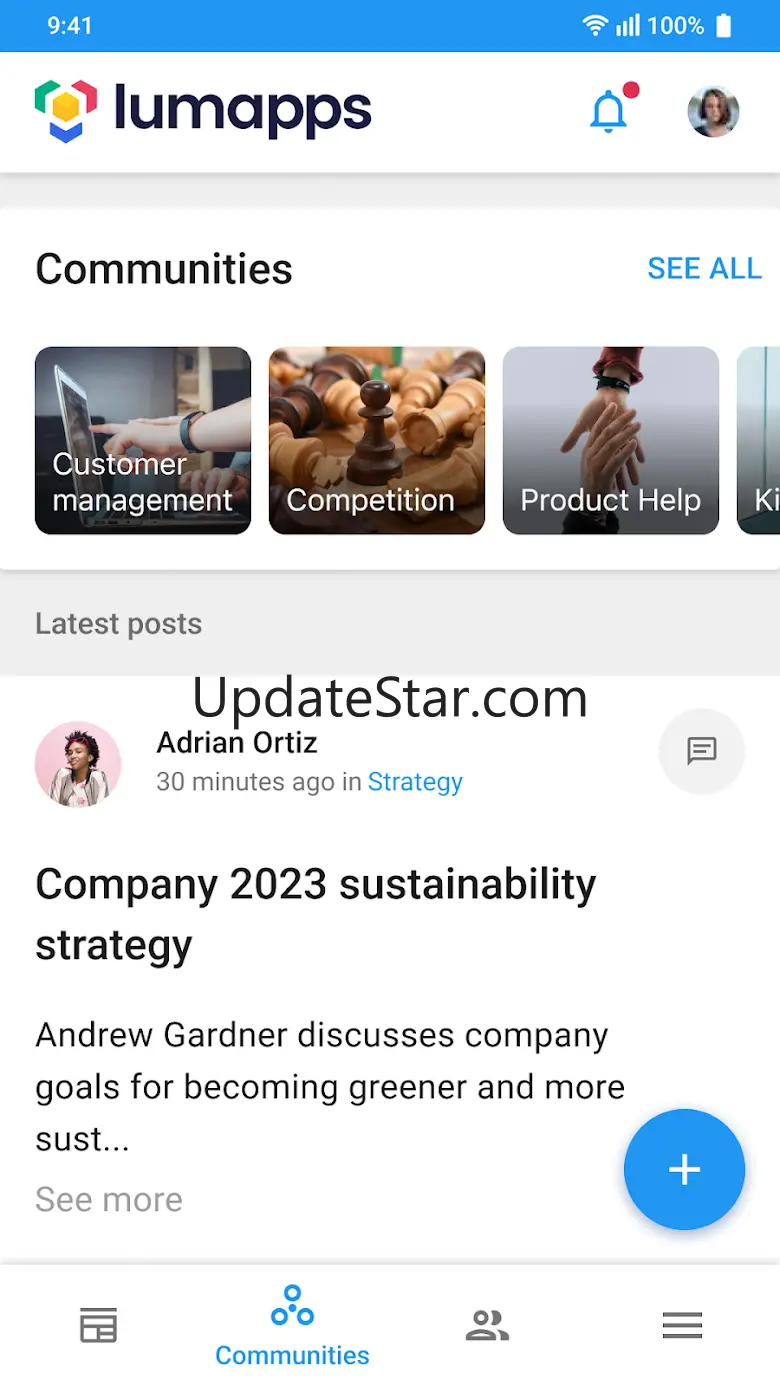This screenshot has height=1386, width=780.
Task: View Adrian Ortiz's profile picture
Action: point(78,764)
